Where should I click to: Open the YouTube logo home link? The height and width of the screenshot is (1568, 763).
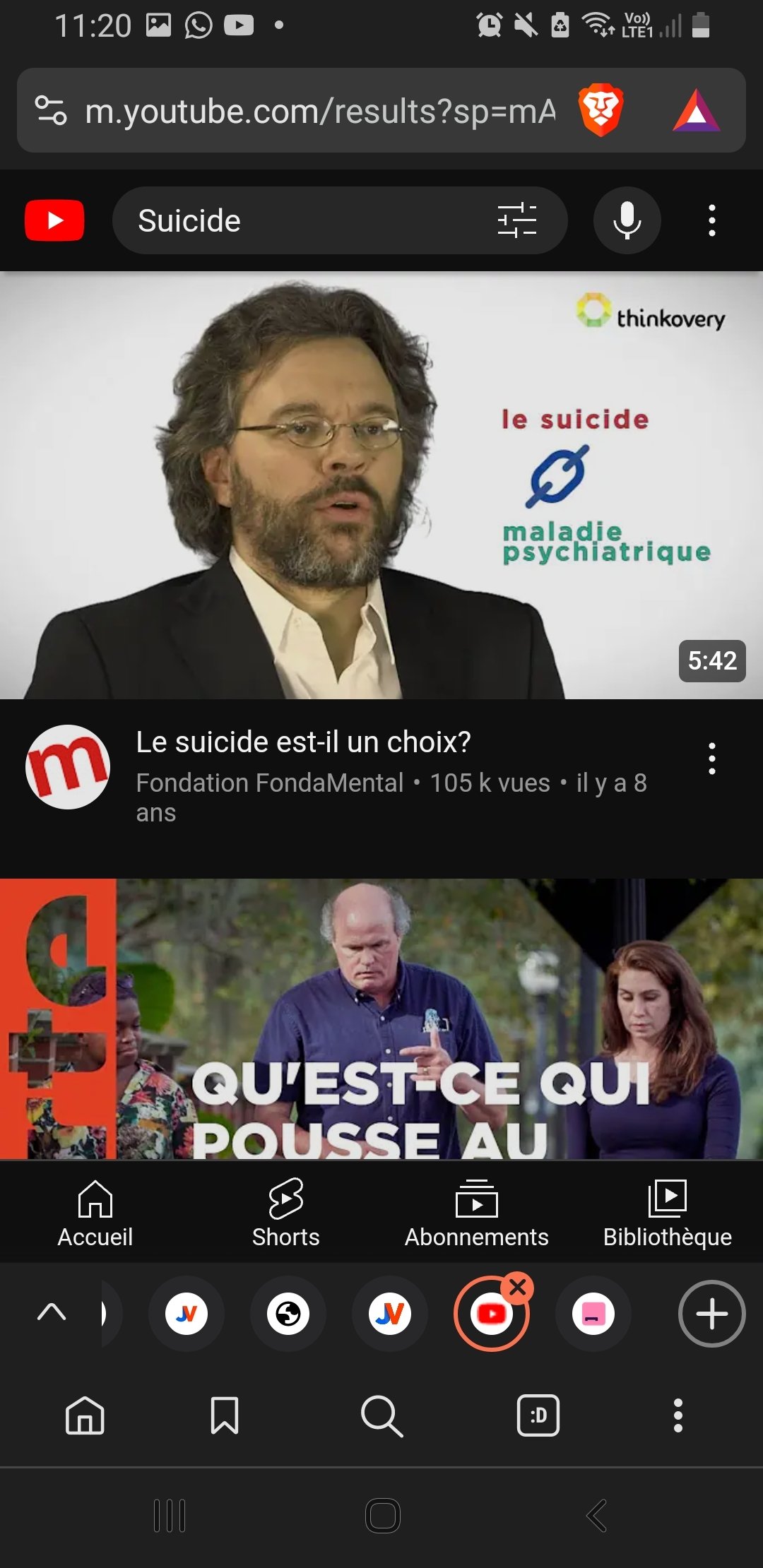[54, 220]
